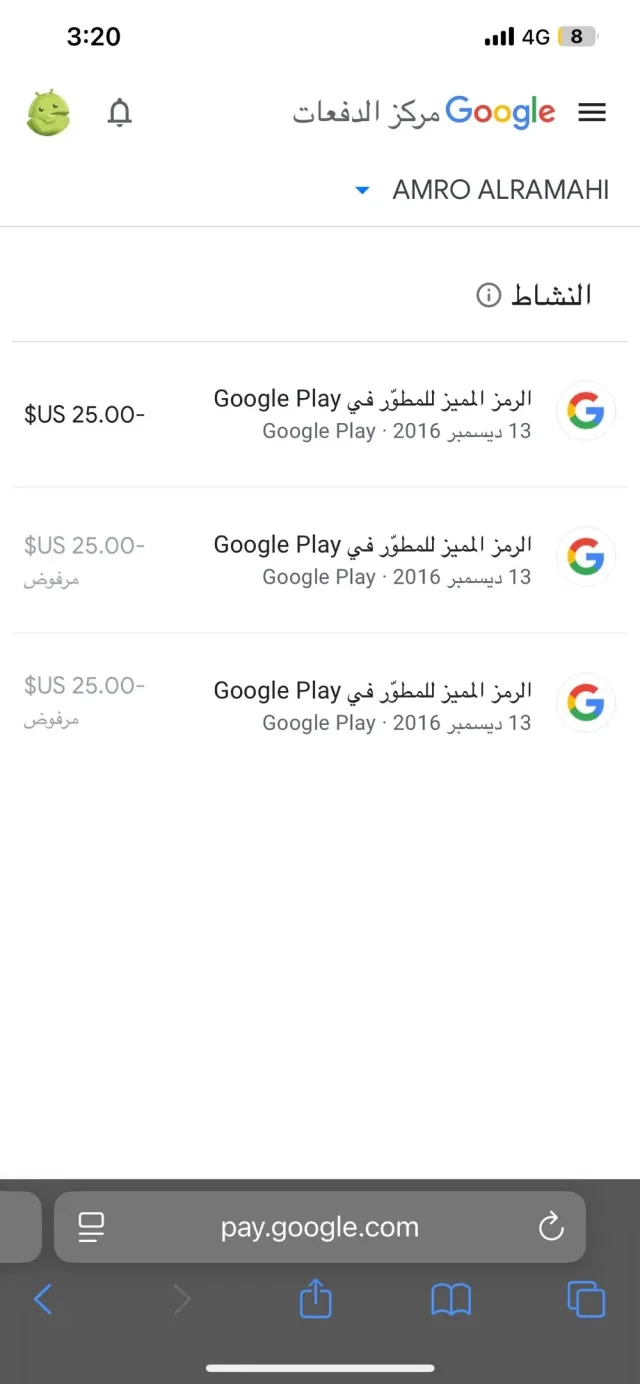This screenshot has width=640, height=1384.
Task: Tap the Android account avatar
Action: point(48,113)
